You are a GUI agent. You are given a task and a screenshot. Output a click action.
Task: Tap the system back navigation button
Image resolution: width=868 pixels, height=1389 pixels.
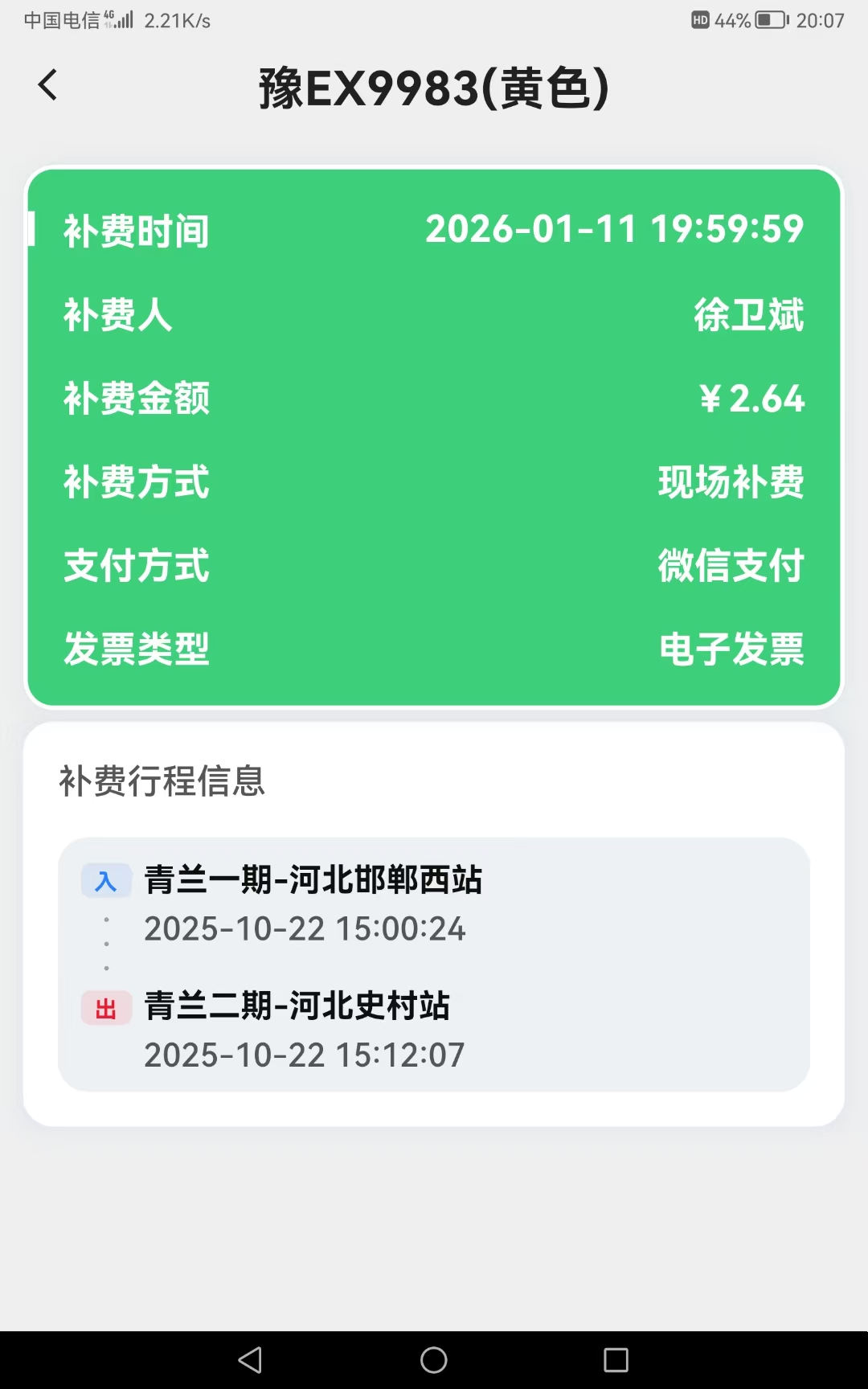[x=251, y=1360]
